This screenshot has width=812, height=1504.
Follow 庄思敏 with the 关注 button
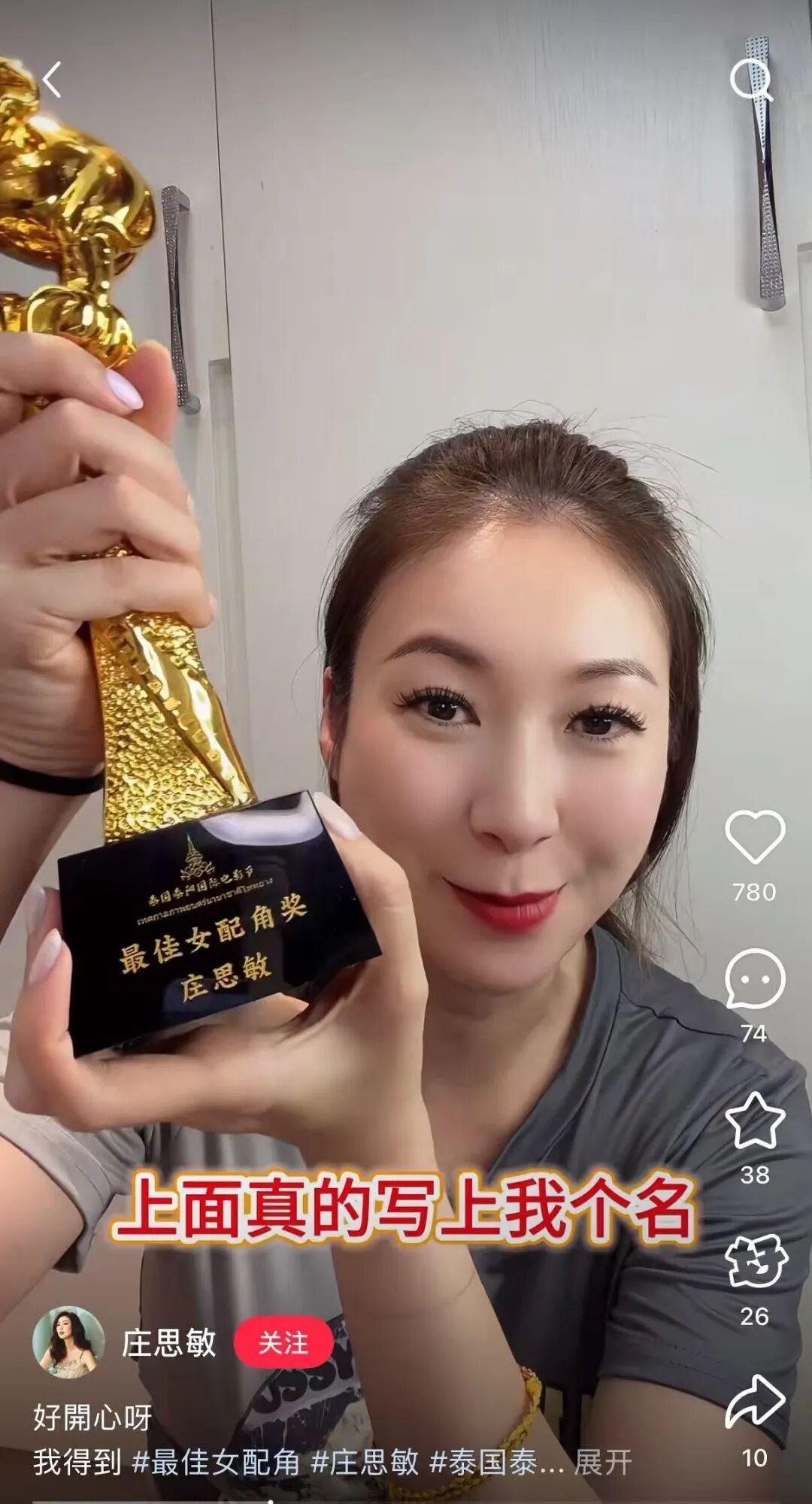pyautogui.click(x=283, y=1342)
